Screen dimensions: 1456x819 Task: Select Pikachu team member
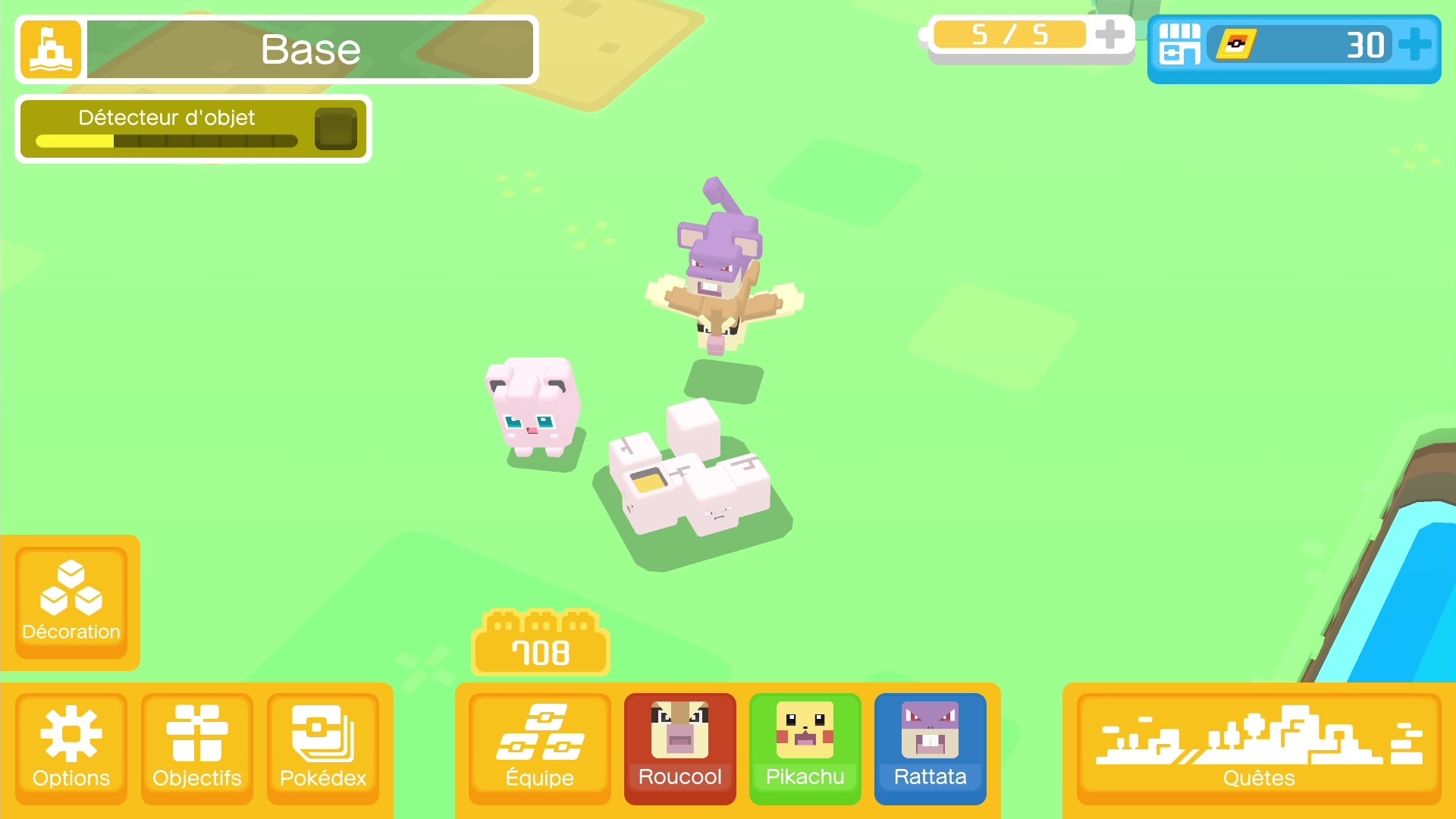pyautogui.click(x=805, y=747)
